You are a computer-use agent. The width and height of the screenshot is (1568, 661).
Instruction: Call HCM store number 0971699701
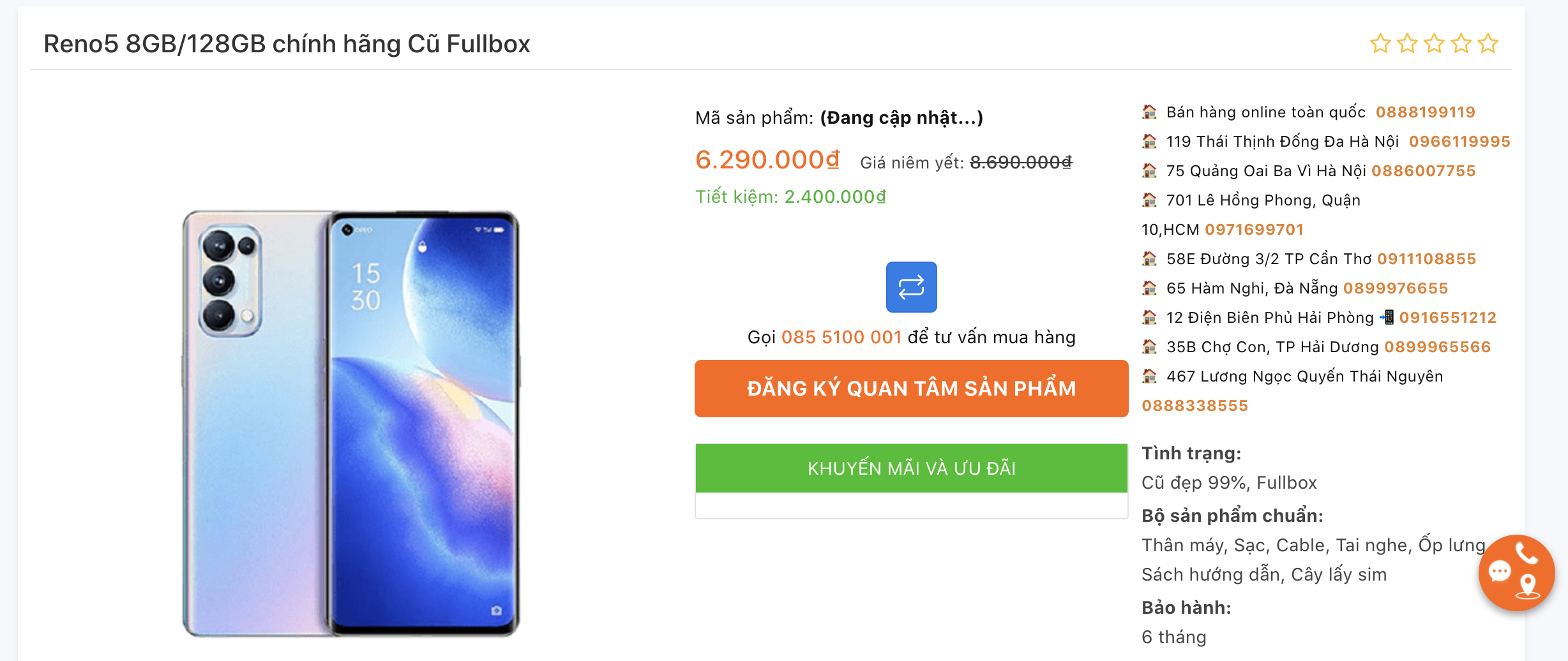(1254, 230)
